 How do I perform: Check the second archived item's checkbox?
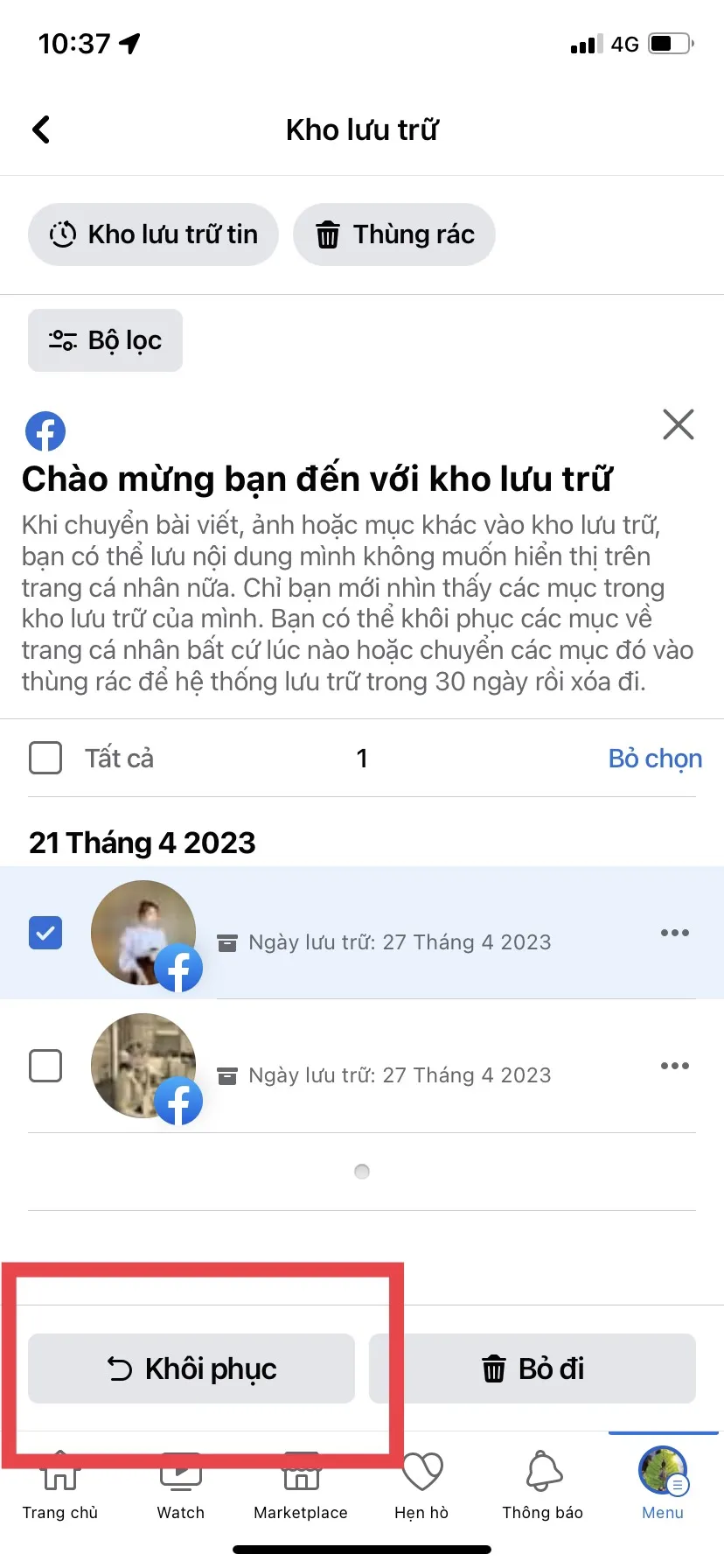pos(45,1066)
